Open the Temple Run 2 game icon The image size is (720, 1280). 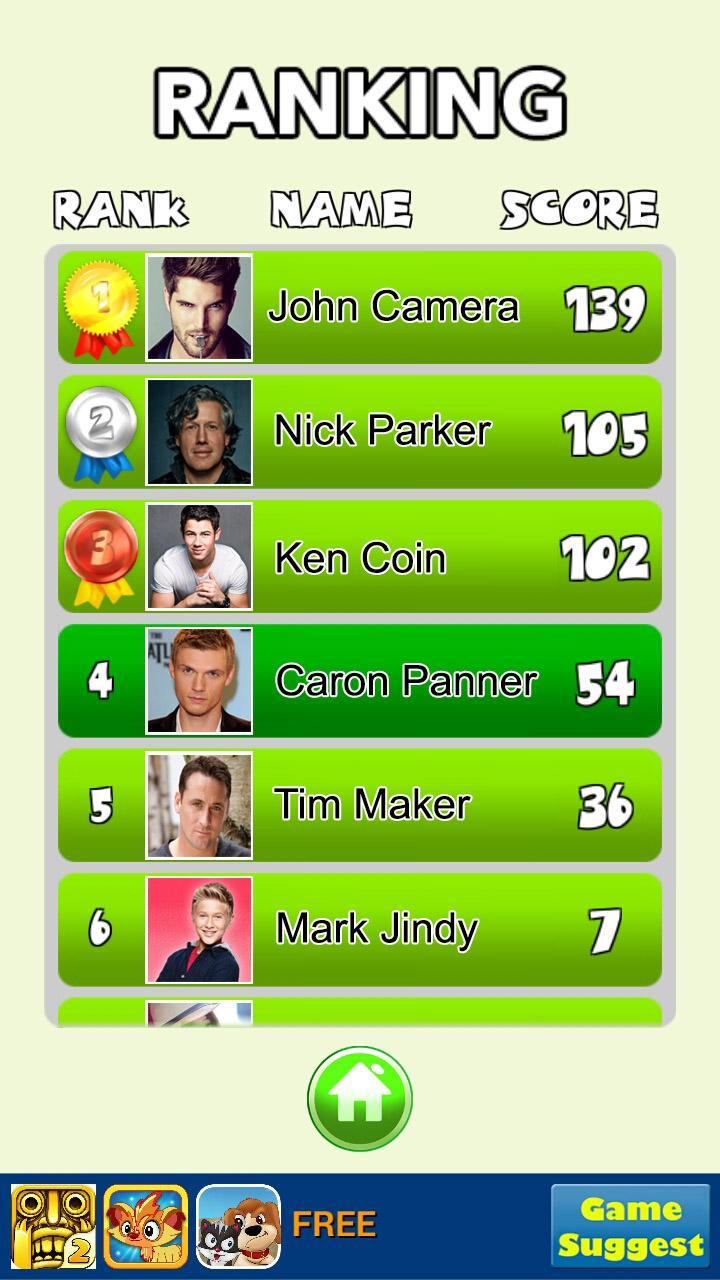click(54, 1226)
